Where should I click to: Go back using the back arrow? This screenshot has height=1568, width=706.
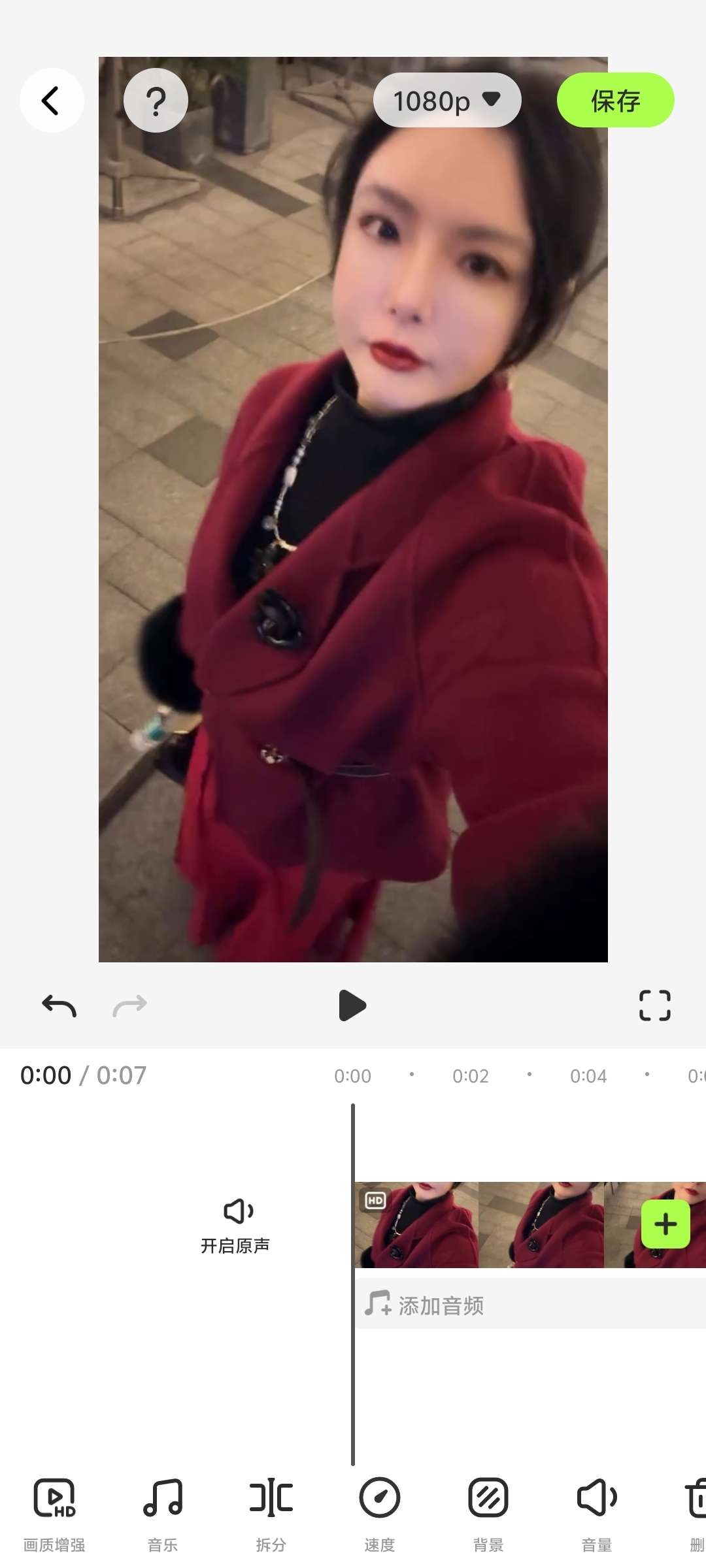[51, 101]
